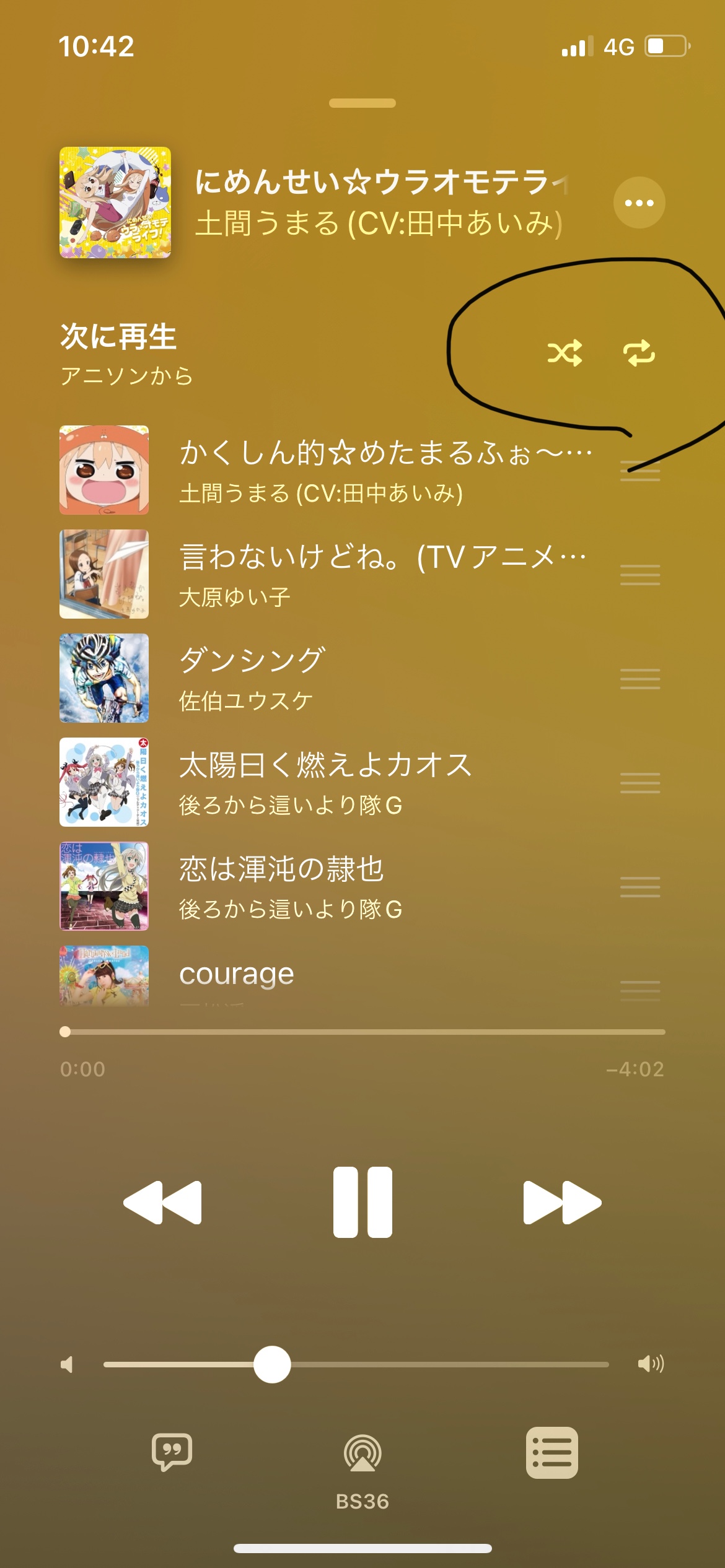Skip forward to the next track
This screenshot has width=725, height=1568.
(x=562, y=1203)
